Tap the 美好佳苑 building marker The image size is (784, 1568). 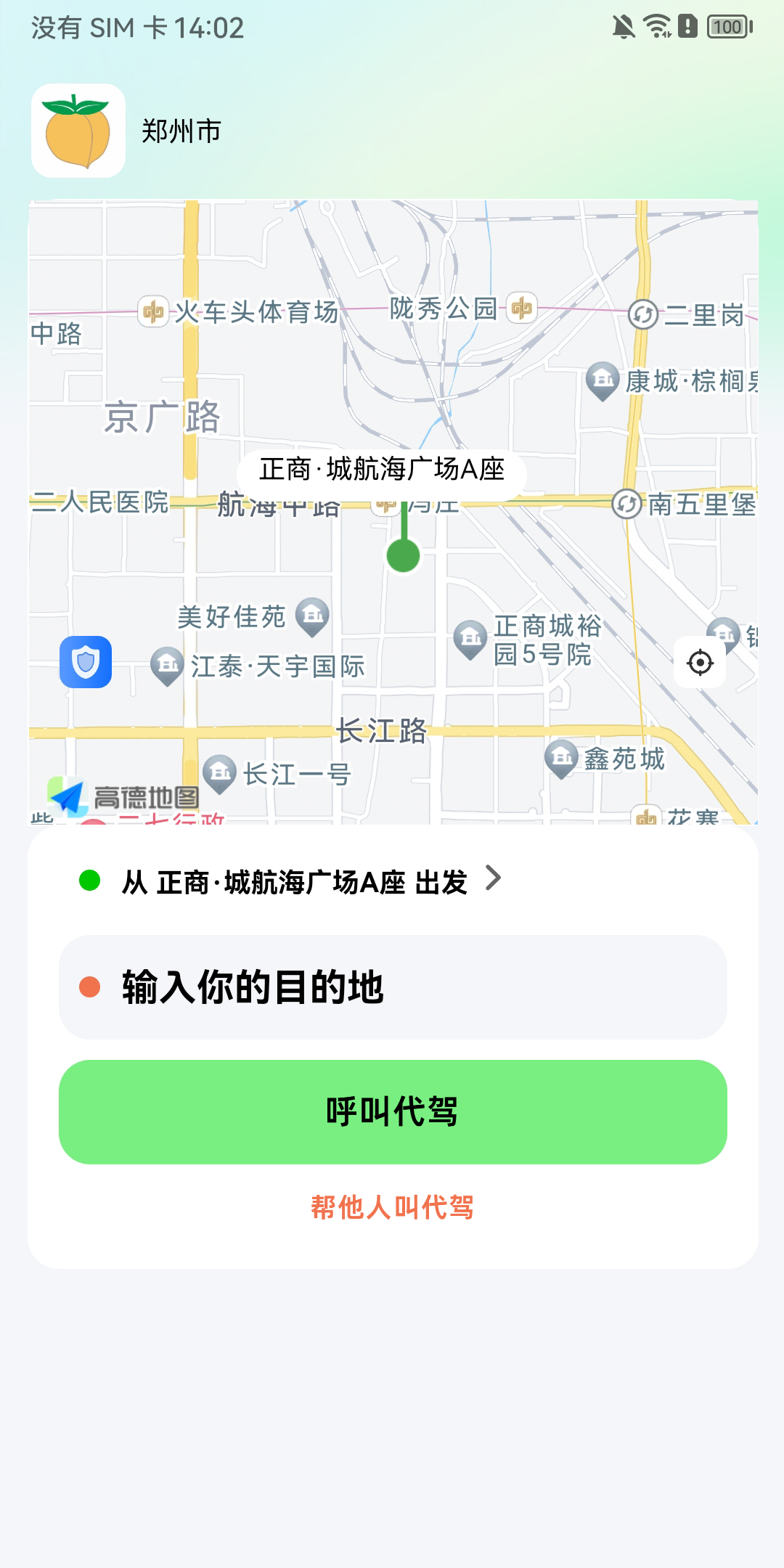(311, 616)
